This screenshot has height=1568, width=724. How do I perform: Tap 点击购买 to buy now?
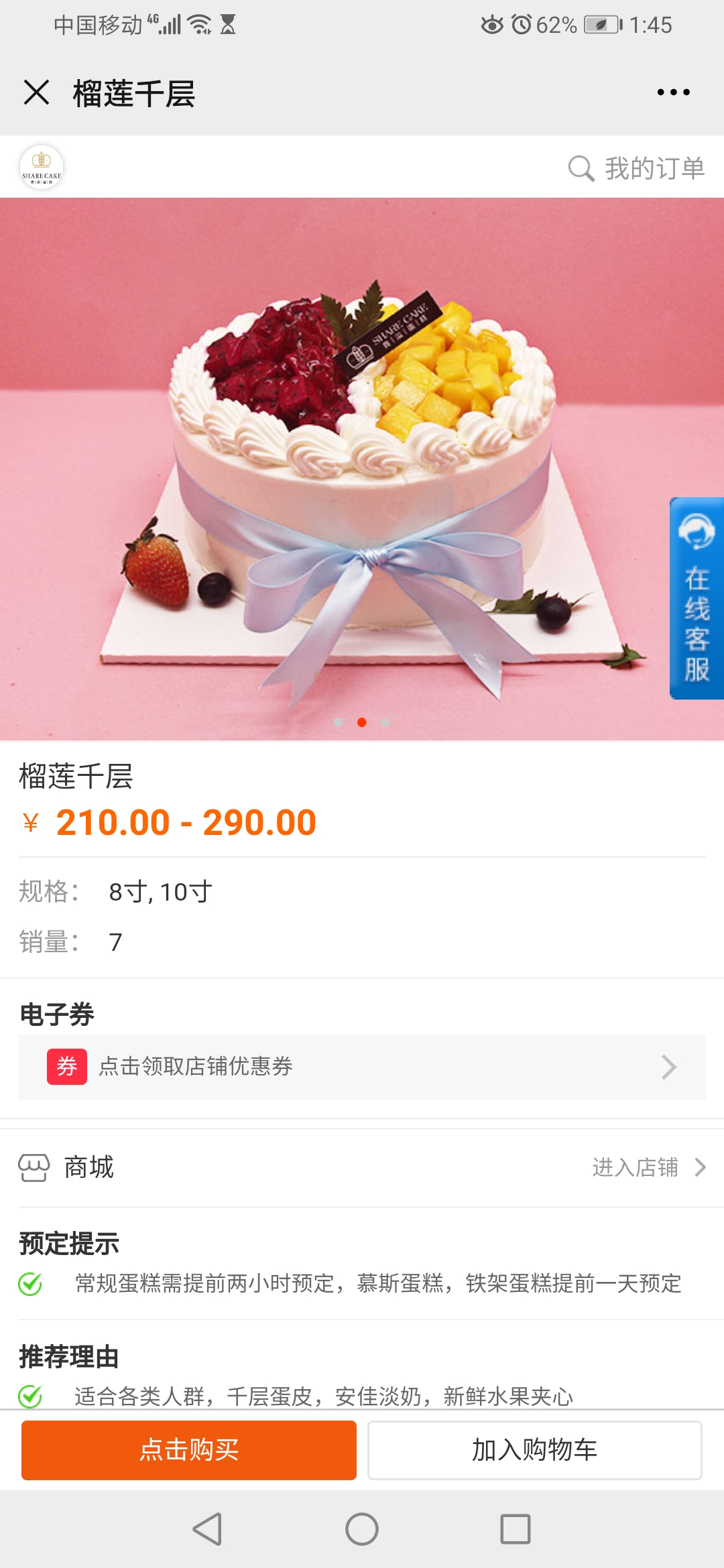pyautogui.click(x=189, y=1450)
